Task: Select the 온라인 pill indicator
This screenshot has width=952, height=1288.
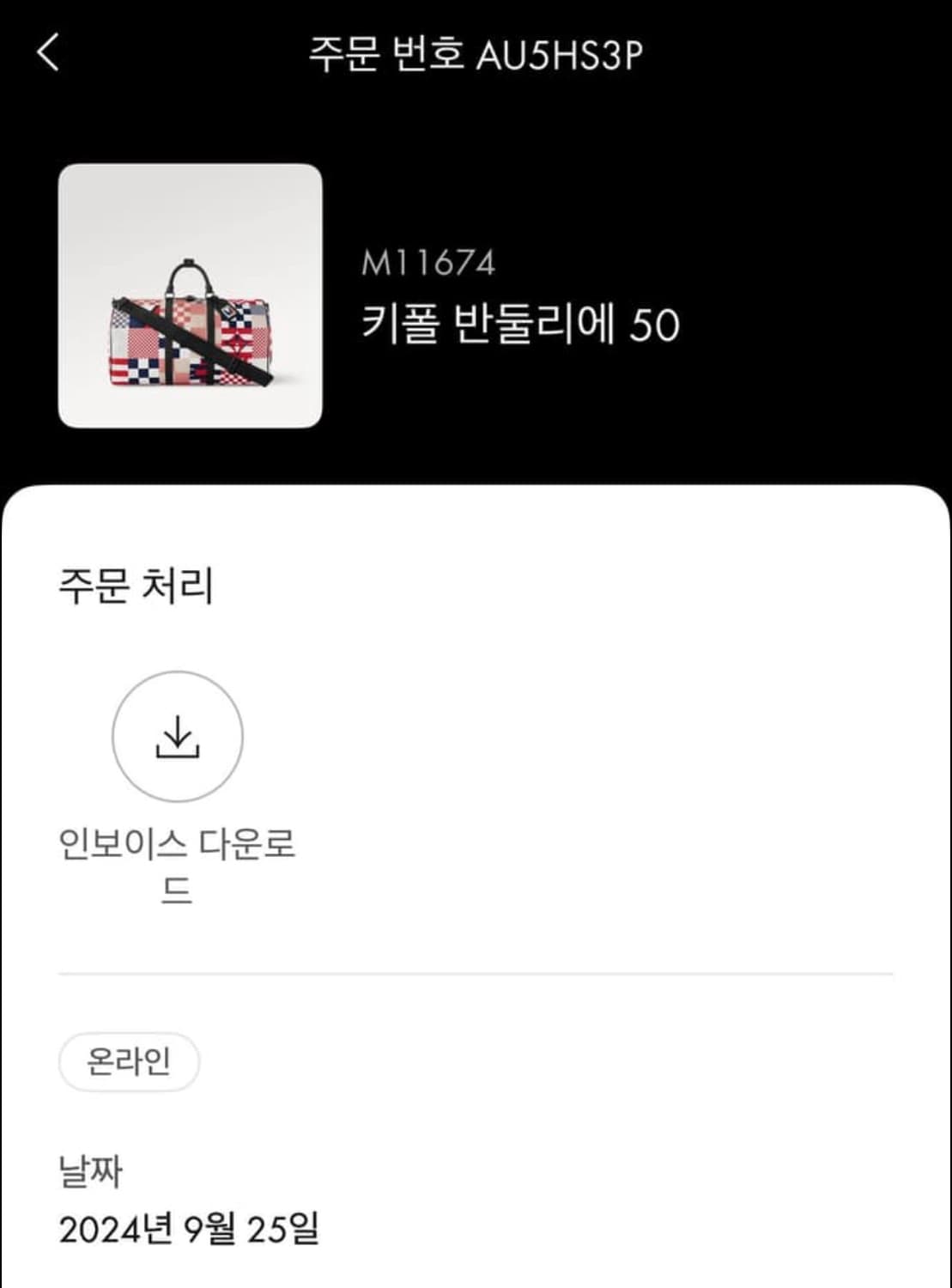Action: point(127,1061)
